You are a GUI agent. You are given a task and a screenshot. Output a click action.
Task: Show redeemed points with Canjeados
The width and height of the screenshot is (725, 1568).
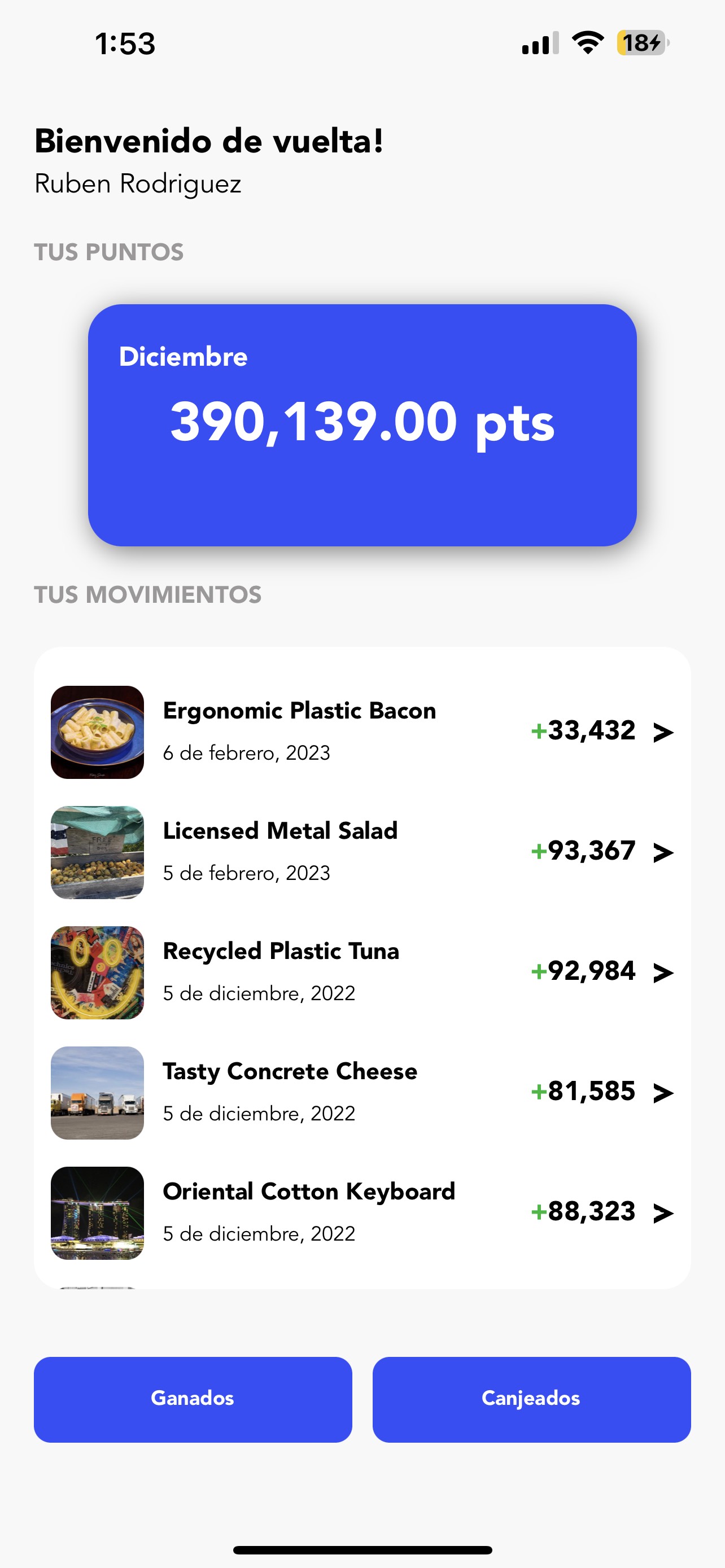(x=531, y=1399)
